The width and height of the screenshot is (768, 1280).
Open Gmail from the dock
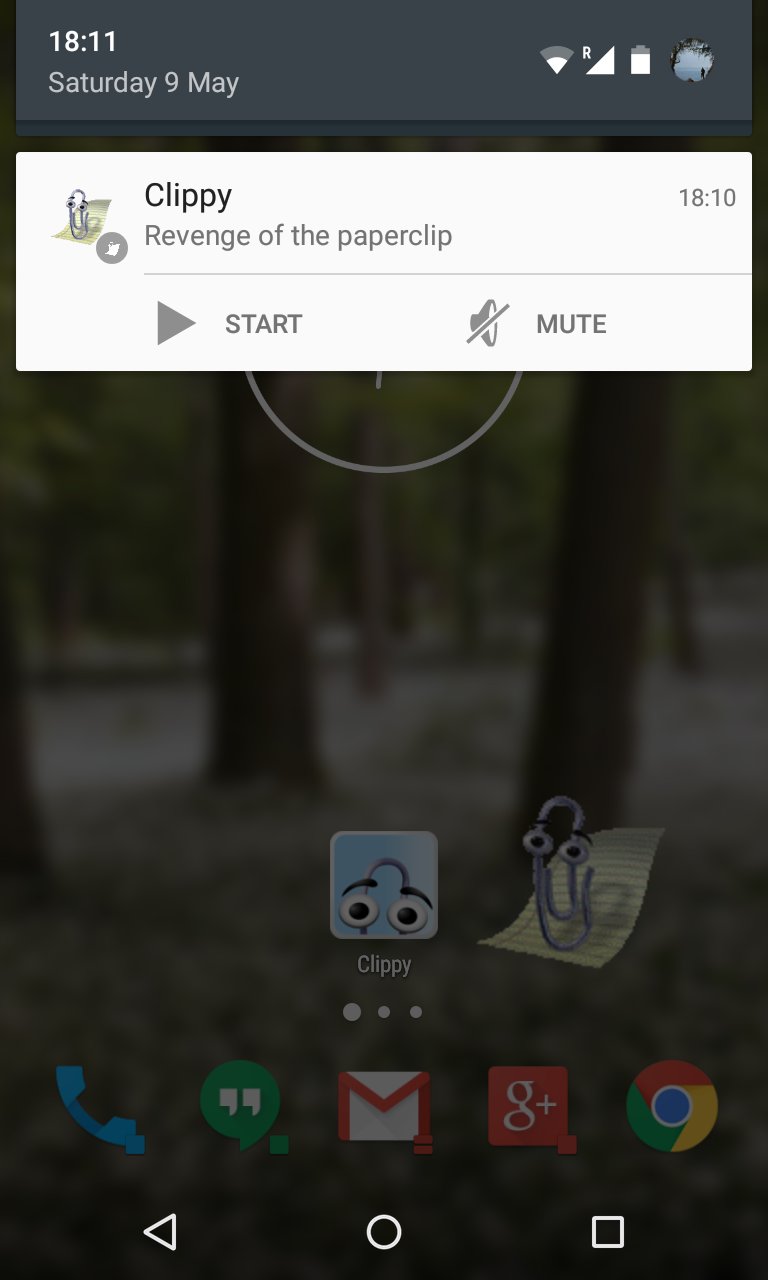[x=384, y=1105]
